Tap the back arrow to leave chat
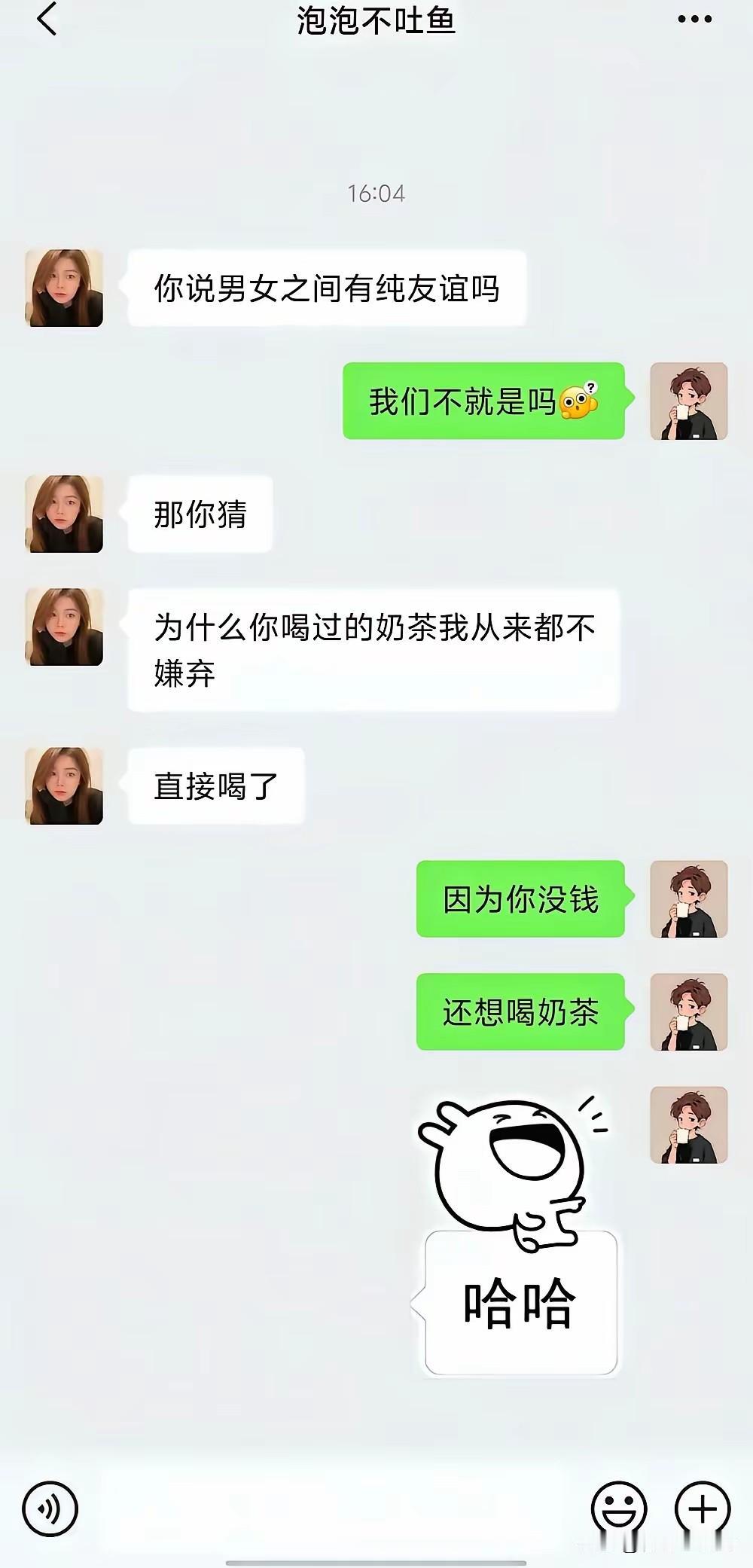 47,20
